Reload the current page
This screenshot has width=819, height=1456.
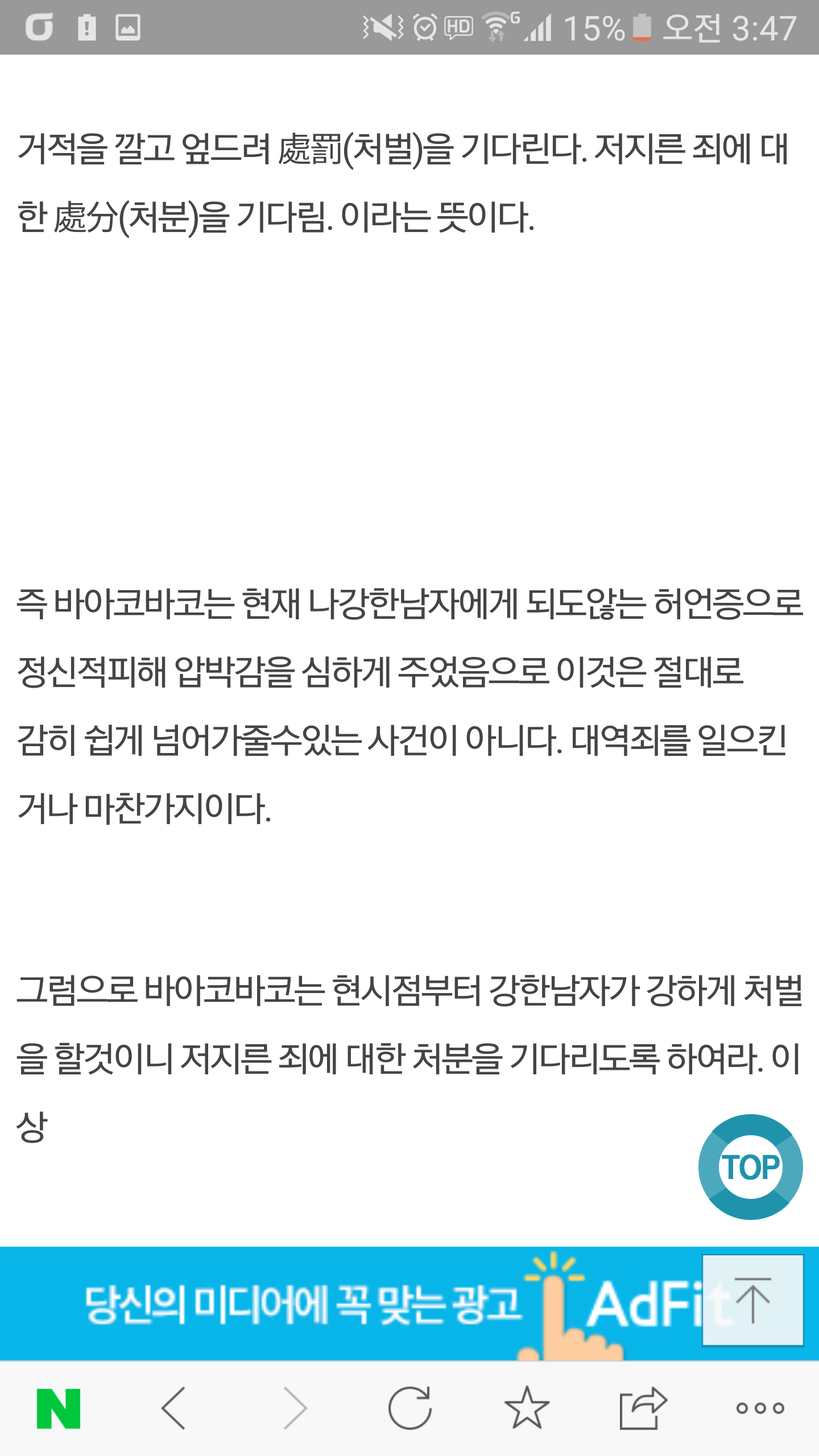410,1408
